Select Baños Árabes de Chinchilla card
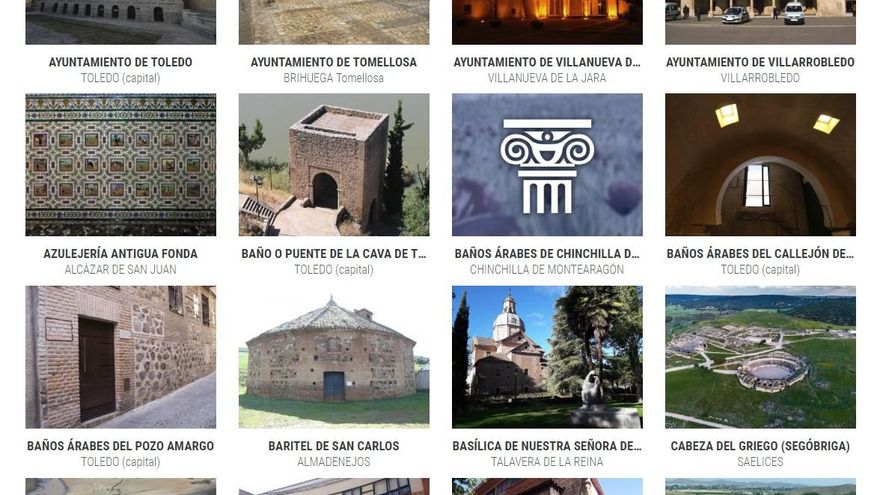The image size is (880, 495). tap(546, 165)
